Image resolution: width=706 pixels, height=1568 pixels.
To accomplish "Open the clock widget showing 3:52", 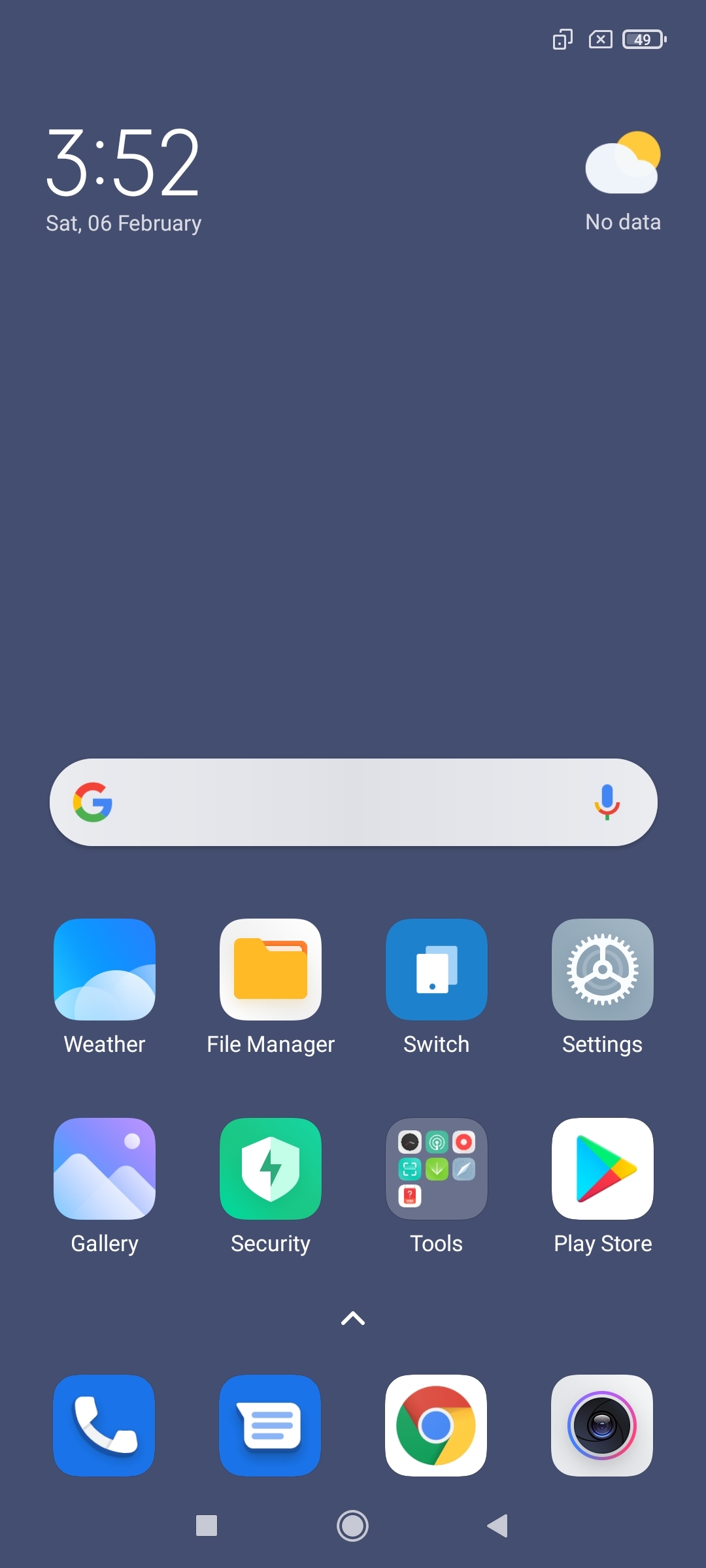I will [x=123, y=163].
